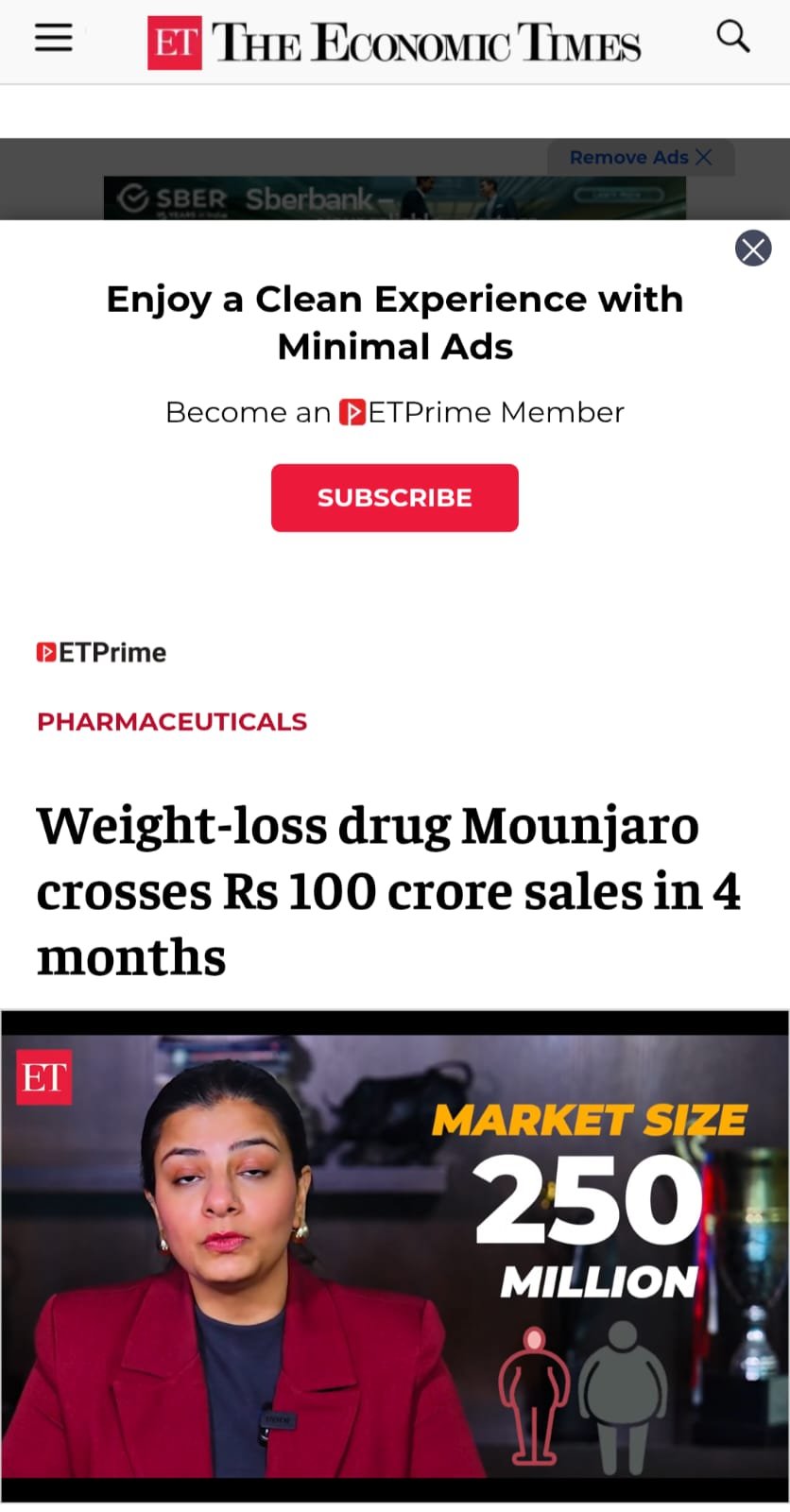The image size is (790, 1512).
Task: Go to The Economic Times homepage logo
Action: (x=394, y=43)
